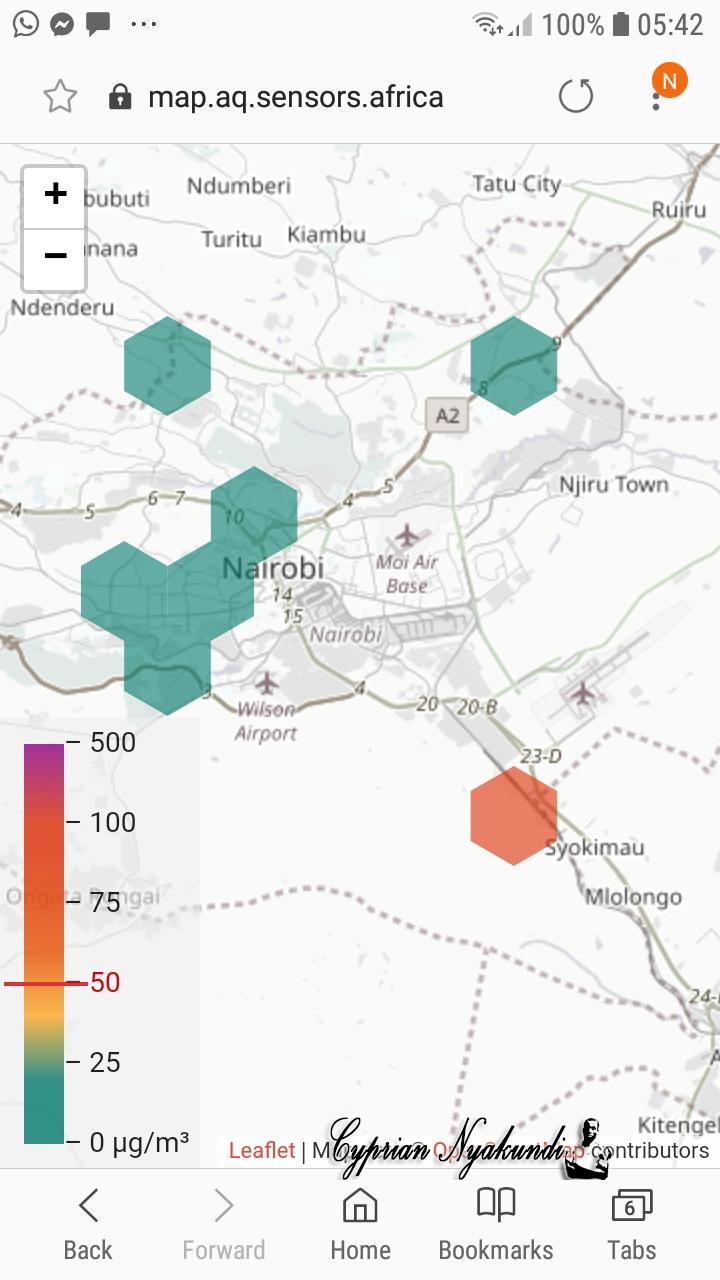
Task: Go to the browser Home page
Action: [360, 1223]
